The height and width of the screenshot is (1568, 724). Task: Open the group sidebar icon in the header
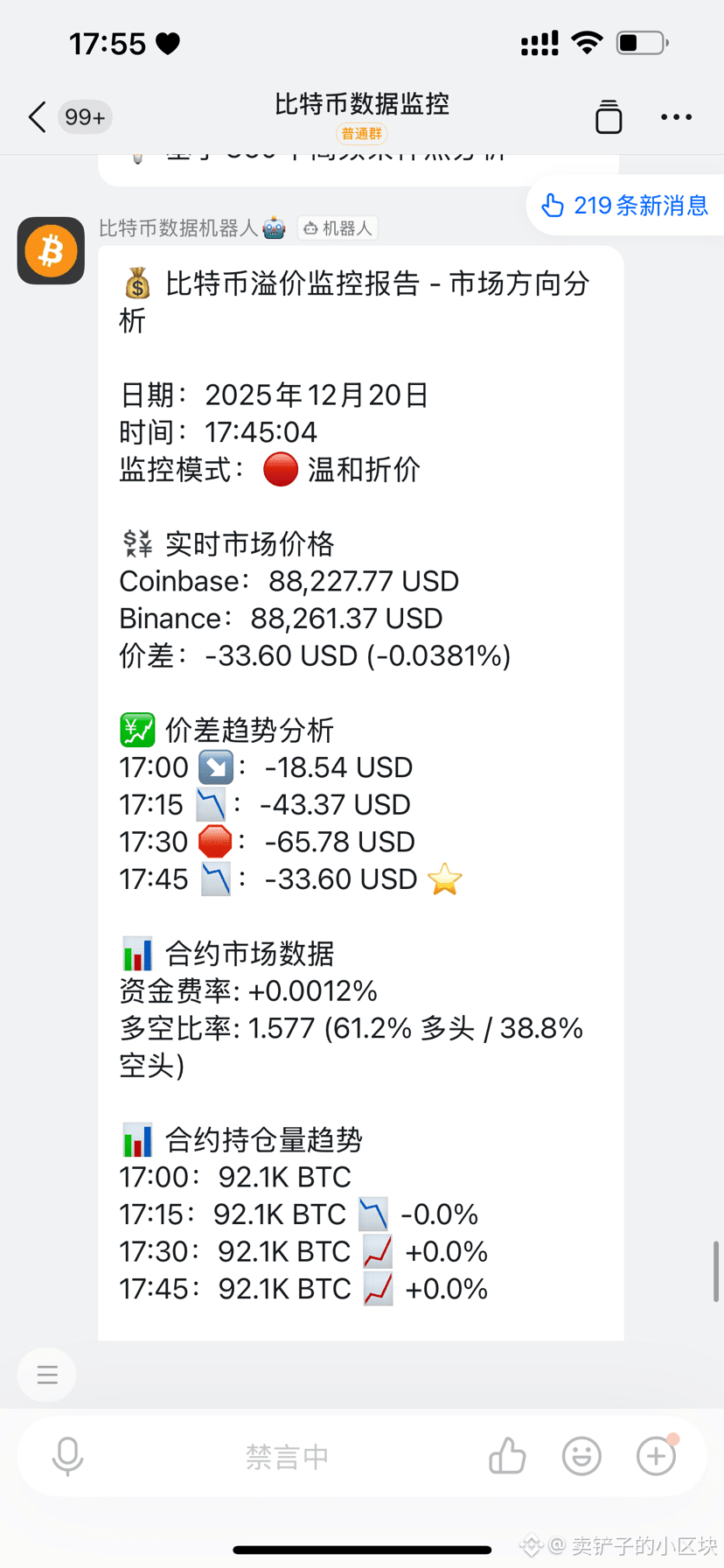(x=609, y=116)
